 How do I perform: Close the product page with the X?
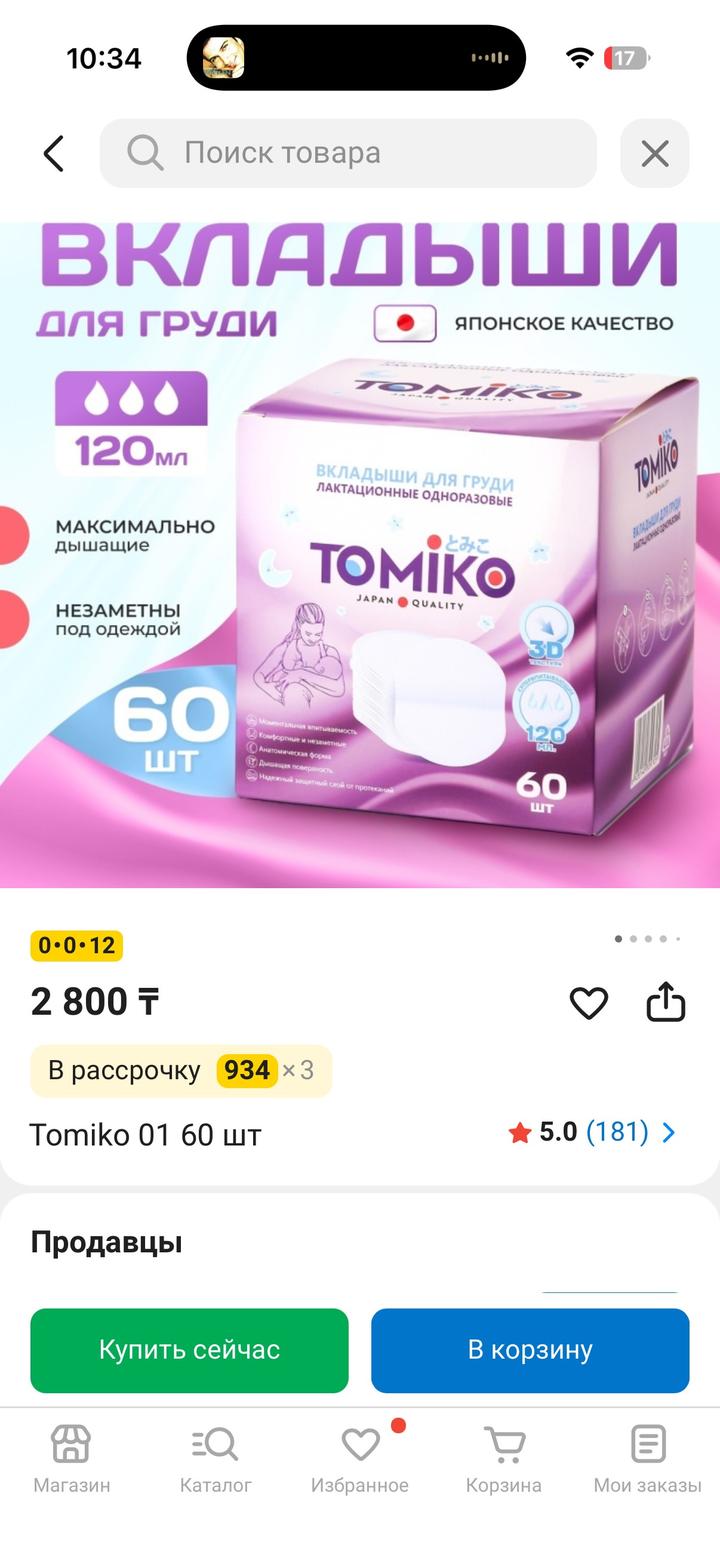(x=654, y=153)
